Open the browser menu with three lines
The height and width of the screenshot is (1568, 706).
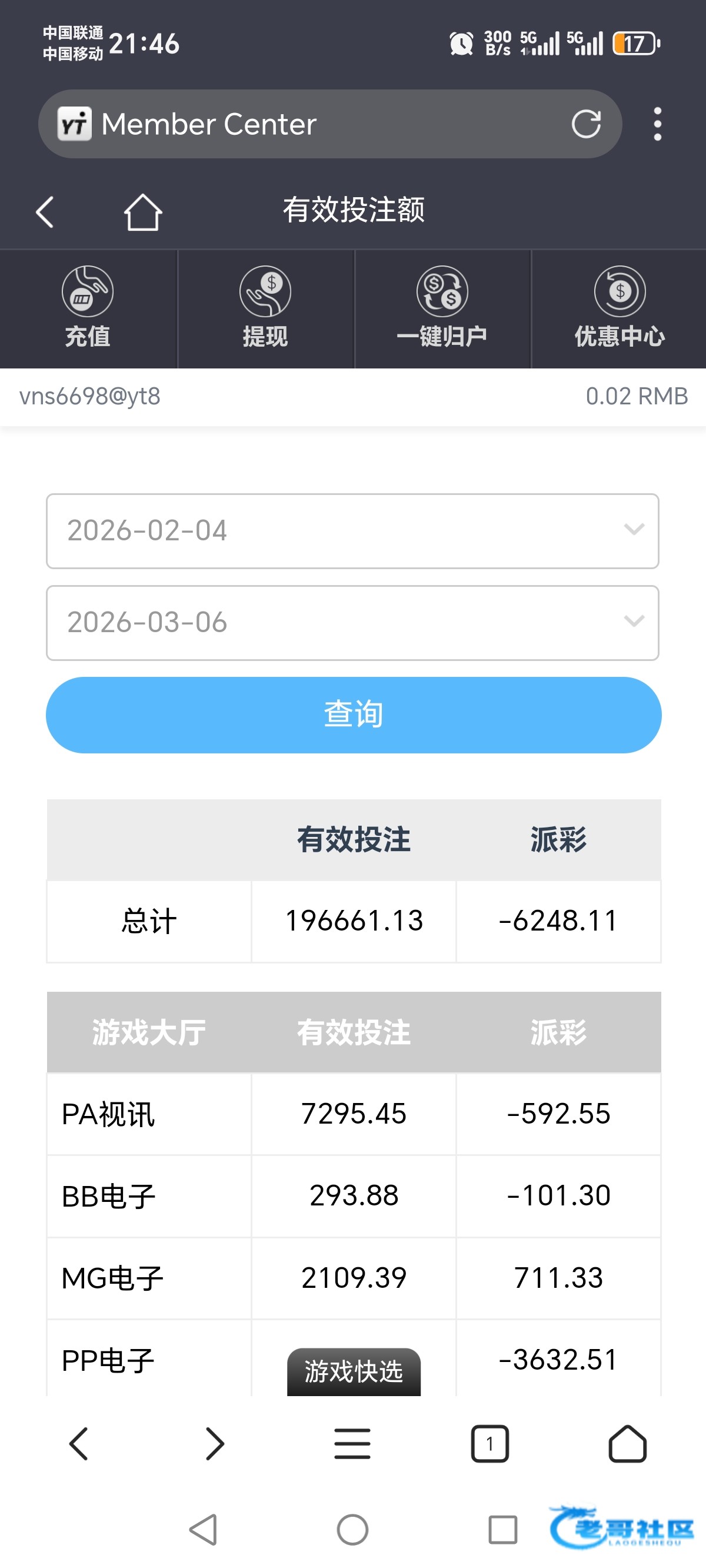tap(352, 1443)
